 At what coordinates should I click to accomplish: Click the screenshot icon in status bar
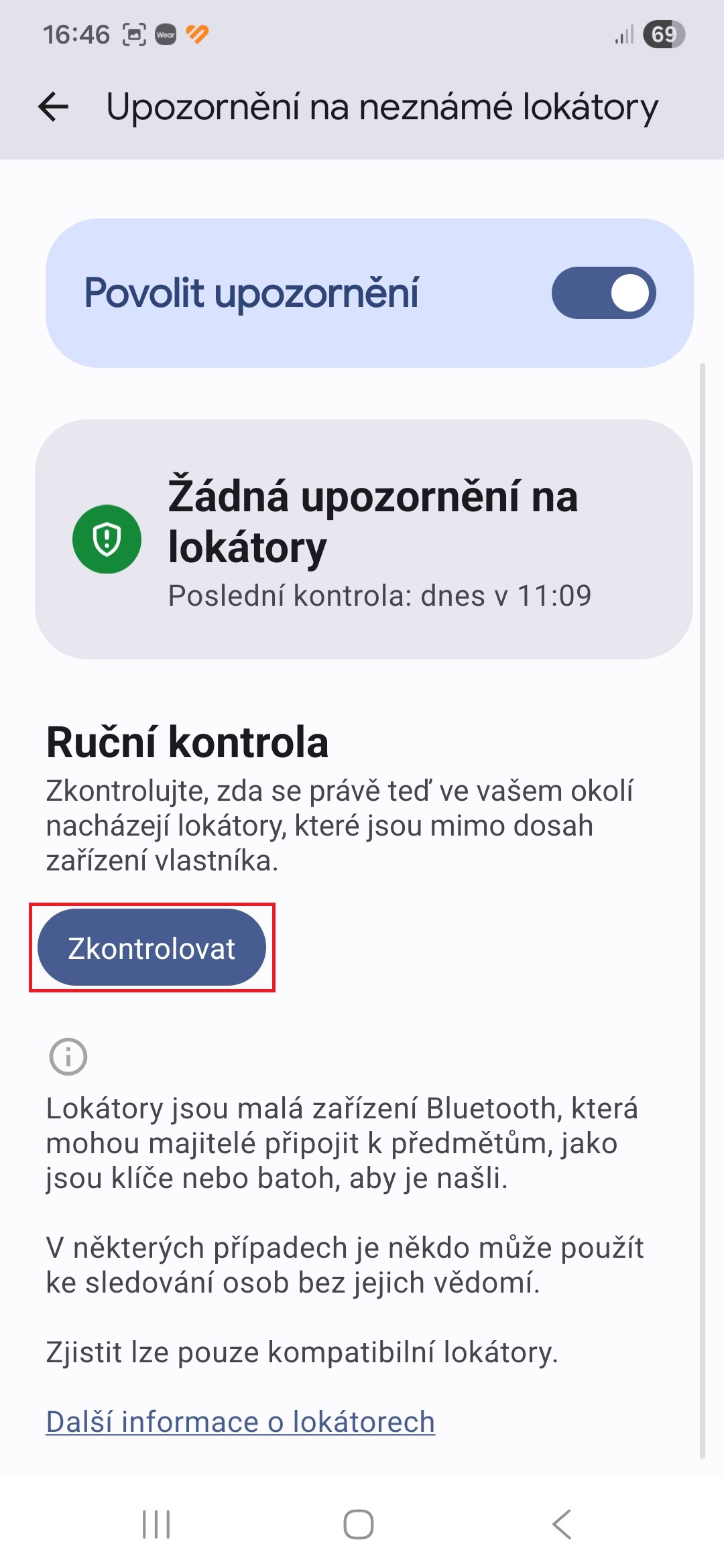click(x=133, y=34)
